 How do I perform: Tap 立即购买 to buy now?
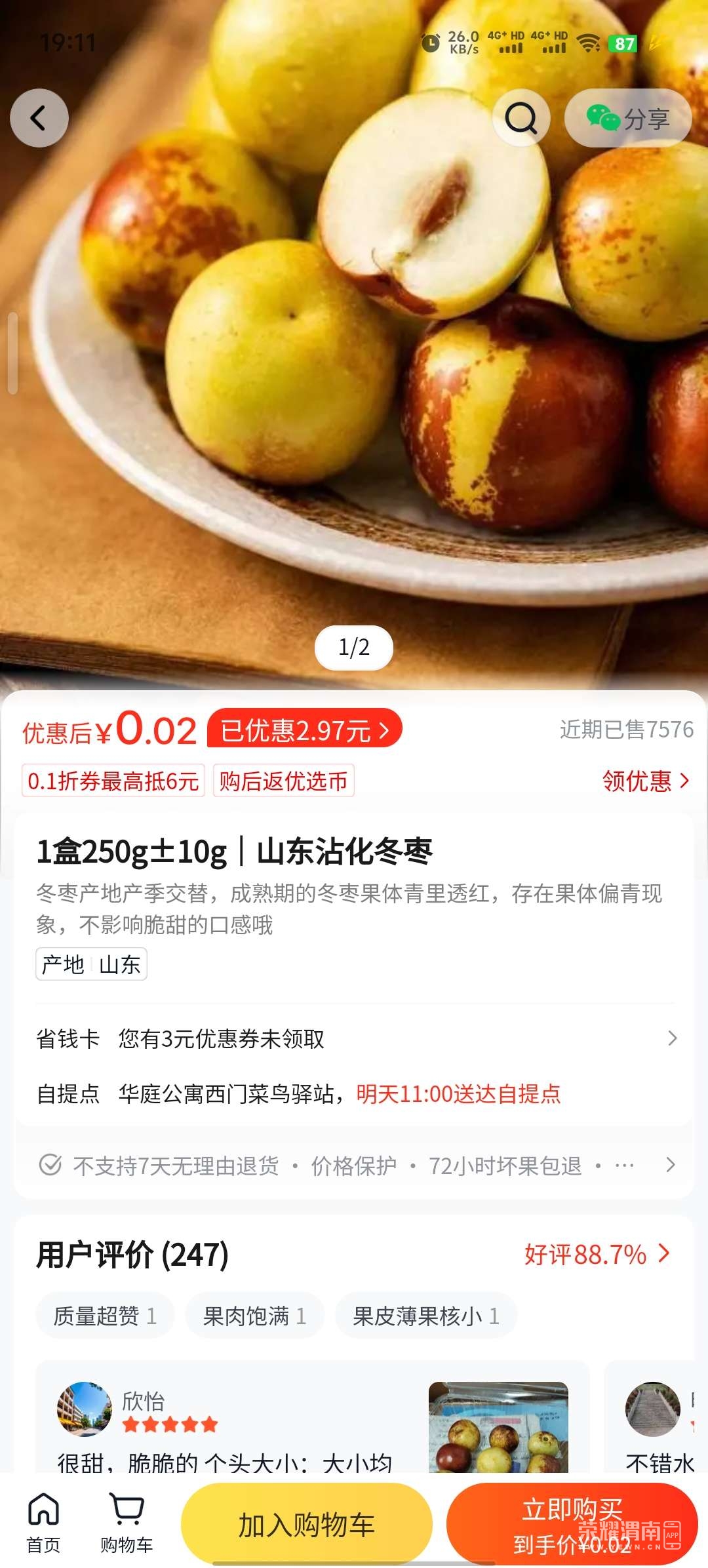pyautogui.click(x=572, y=1524)
